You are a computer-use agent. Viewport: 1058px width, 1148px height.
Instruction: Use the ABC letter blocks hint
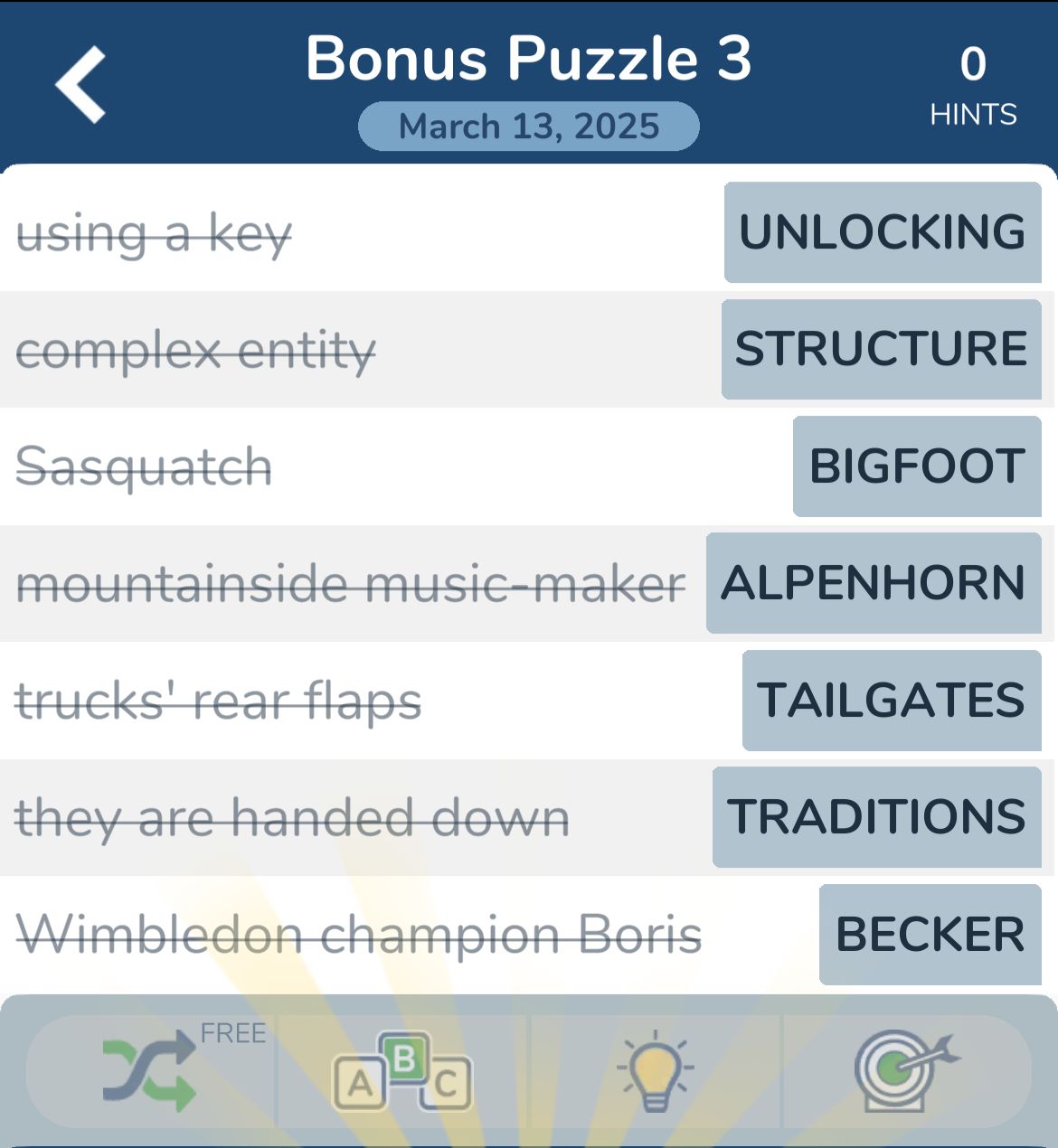pyautogui.click(x=402, y=1072)
